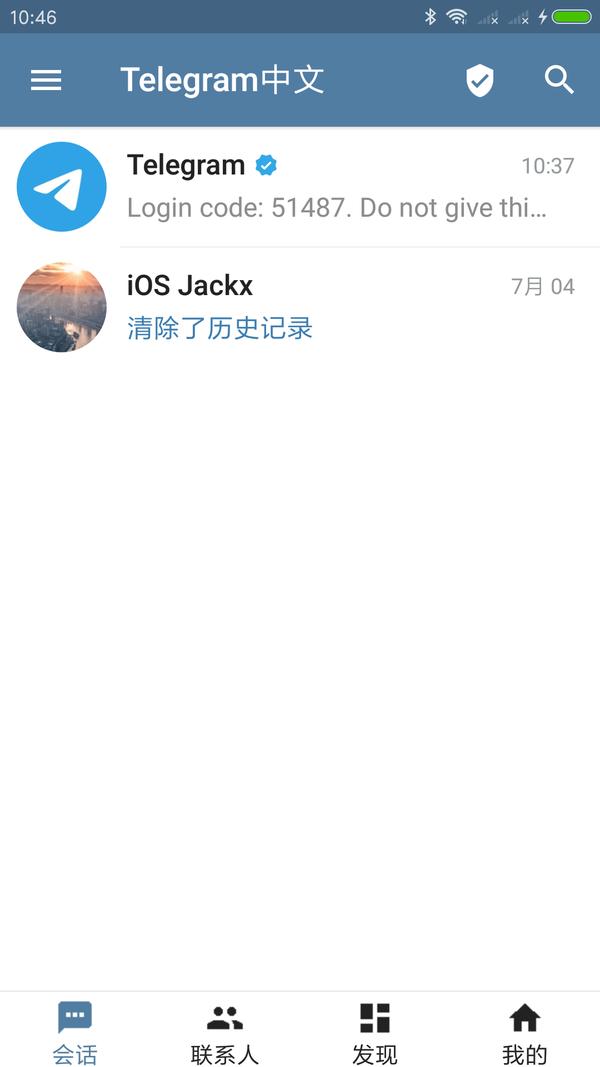Switch to the 会话 tab
600x1067 pixels.
point(75,1032)
